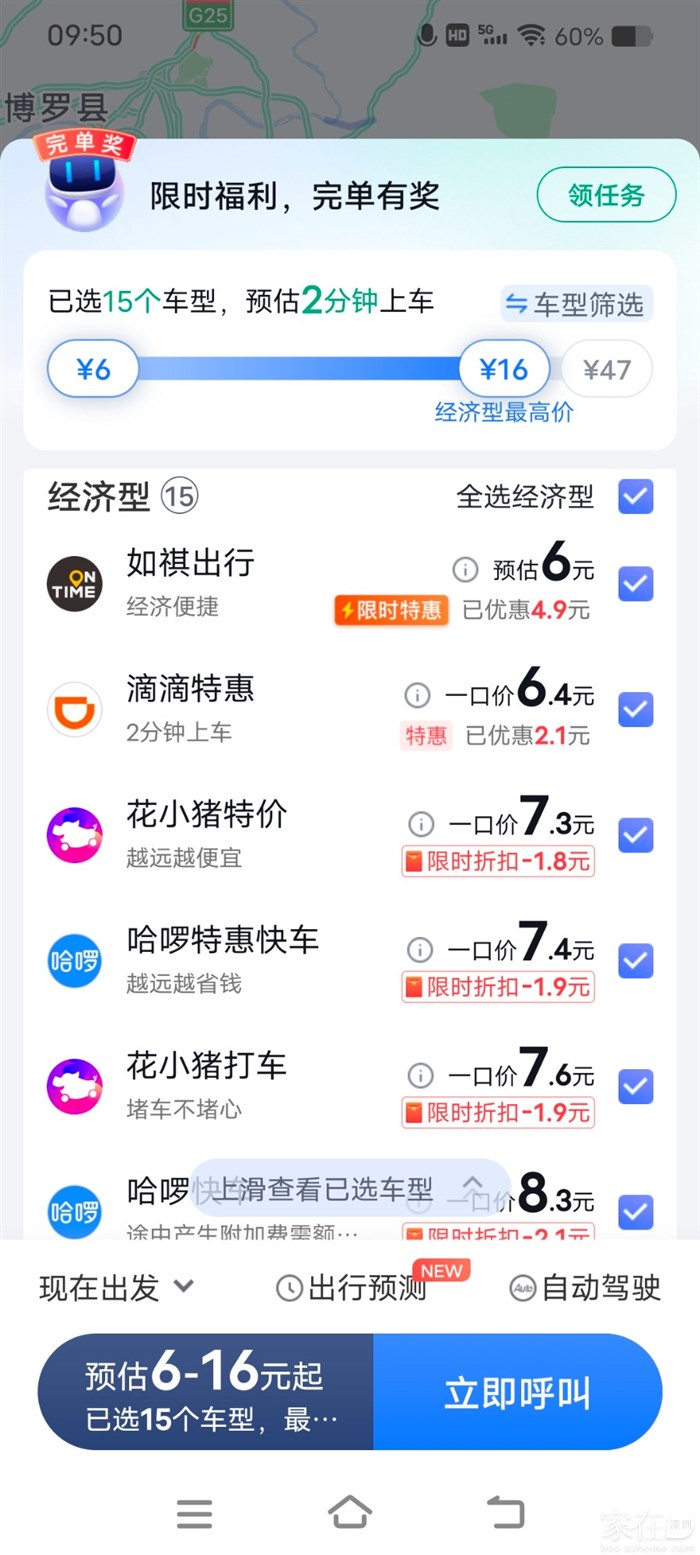Show fare details for 花小猪特价

[421, 824]
